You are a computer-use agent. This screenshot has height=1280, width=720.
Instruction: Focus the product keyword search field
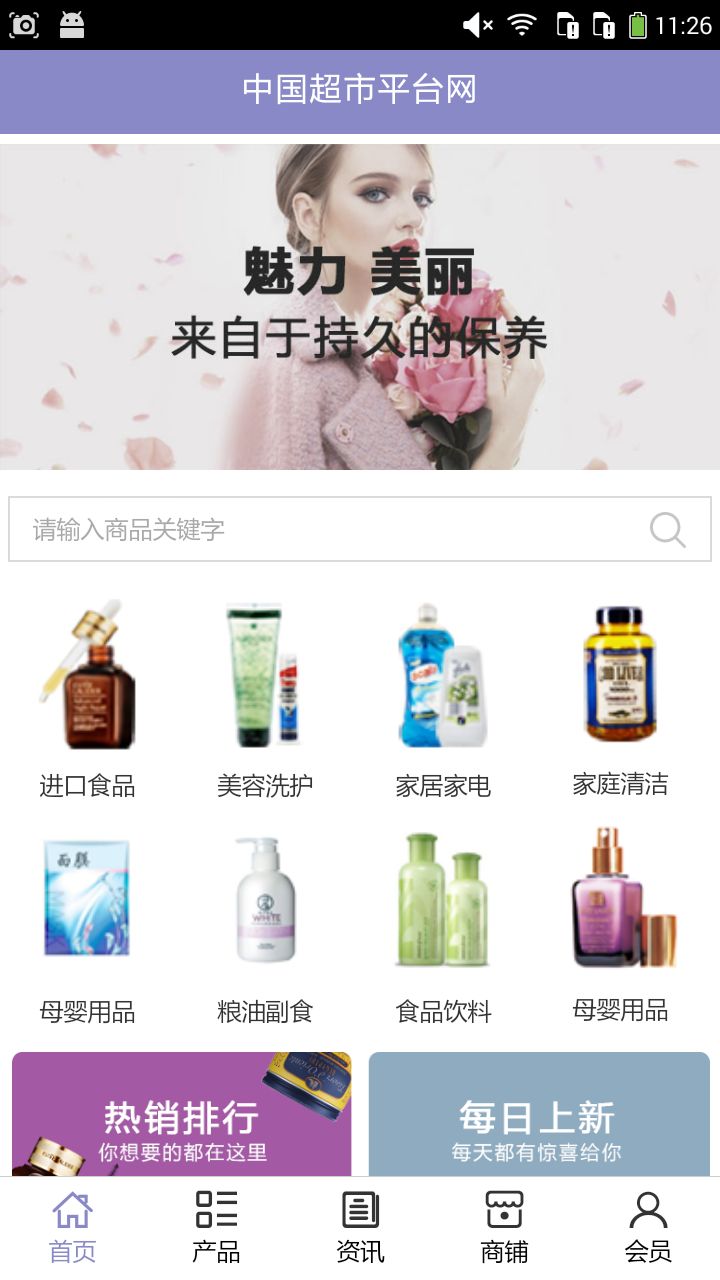330,529
